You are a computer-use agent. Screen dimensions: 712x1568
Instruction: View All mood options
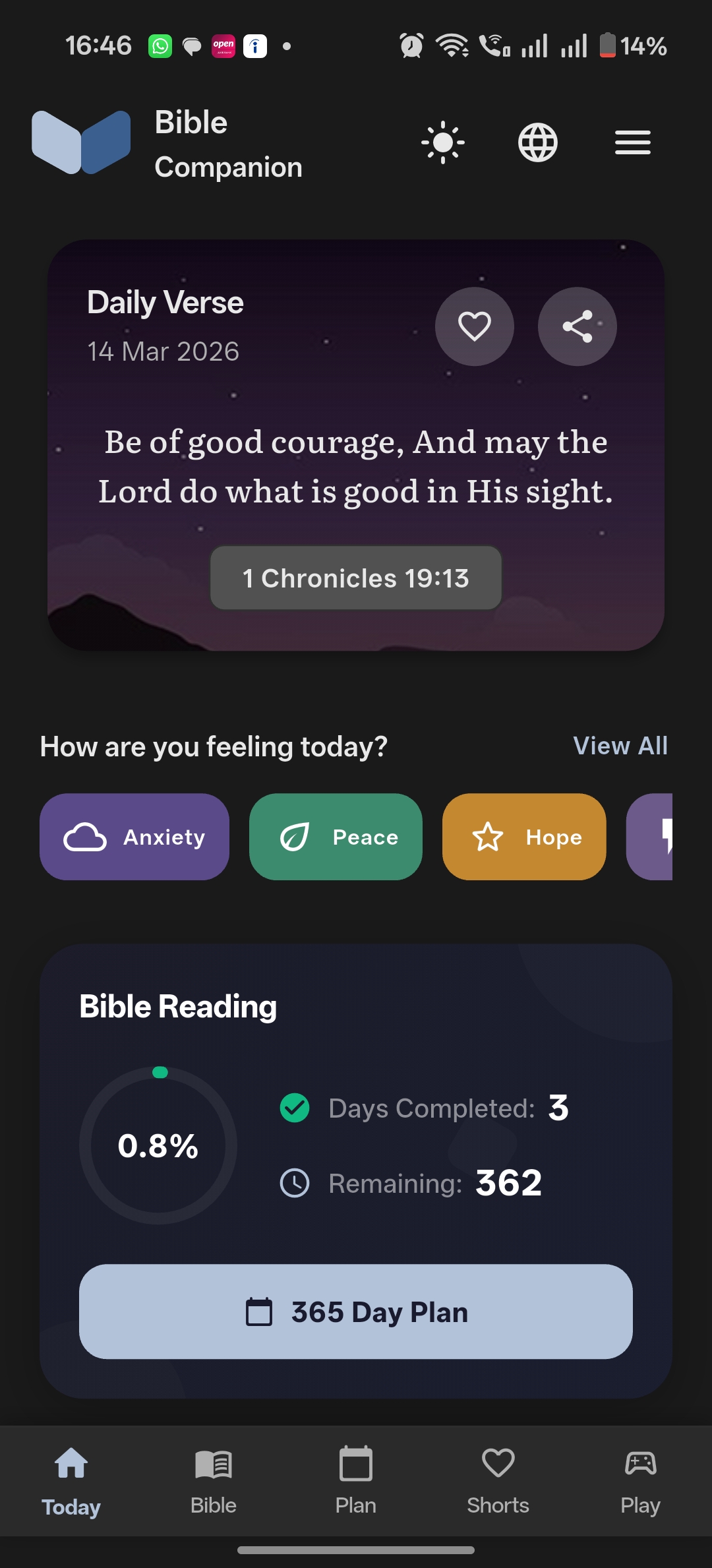click(x=620, y=746)
